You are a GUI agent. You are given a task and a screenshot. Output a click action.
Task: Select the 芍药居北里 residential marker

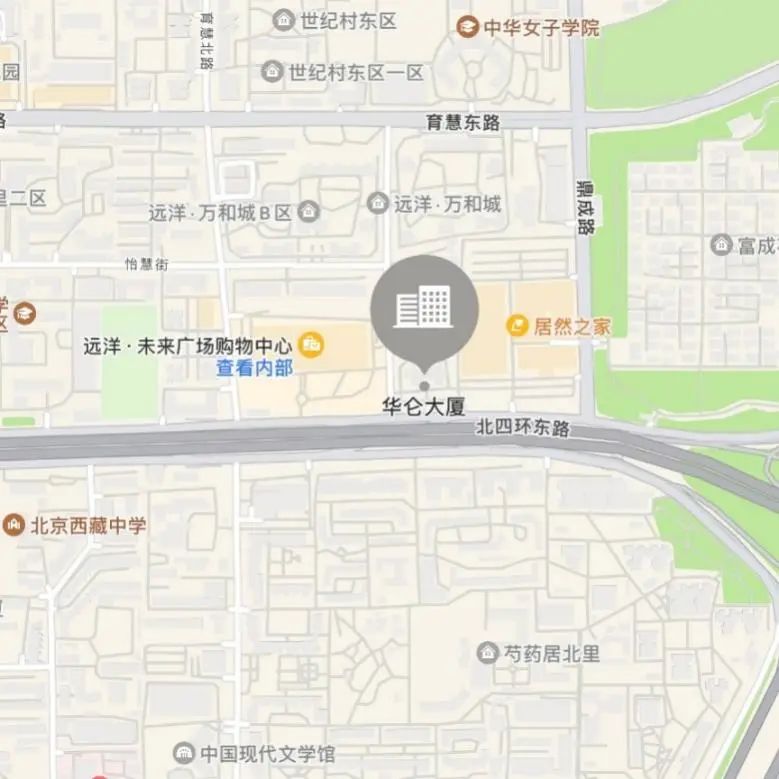487,653
